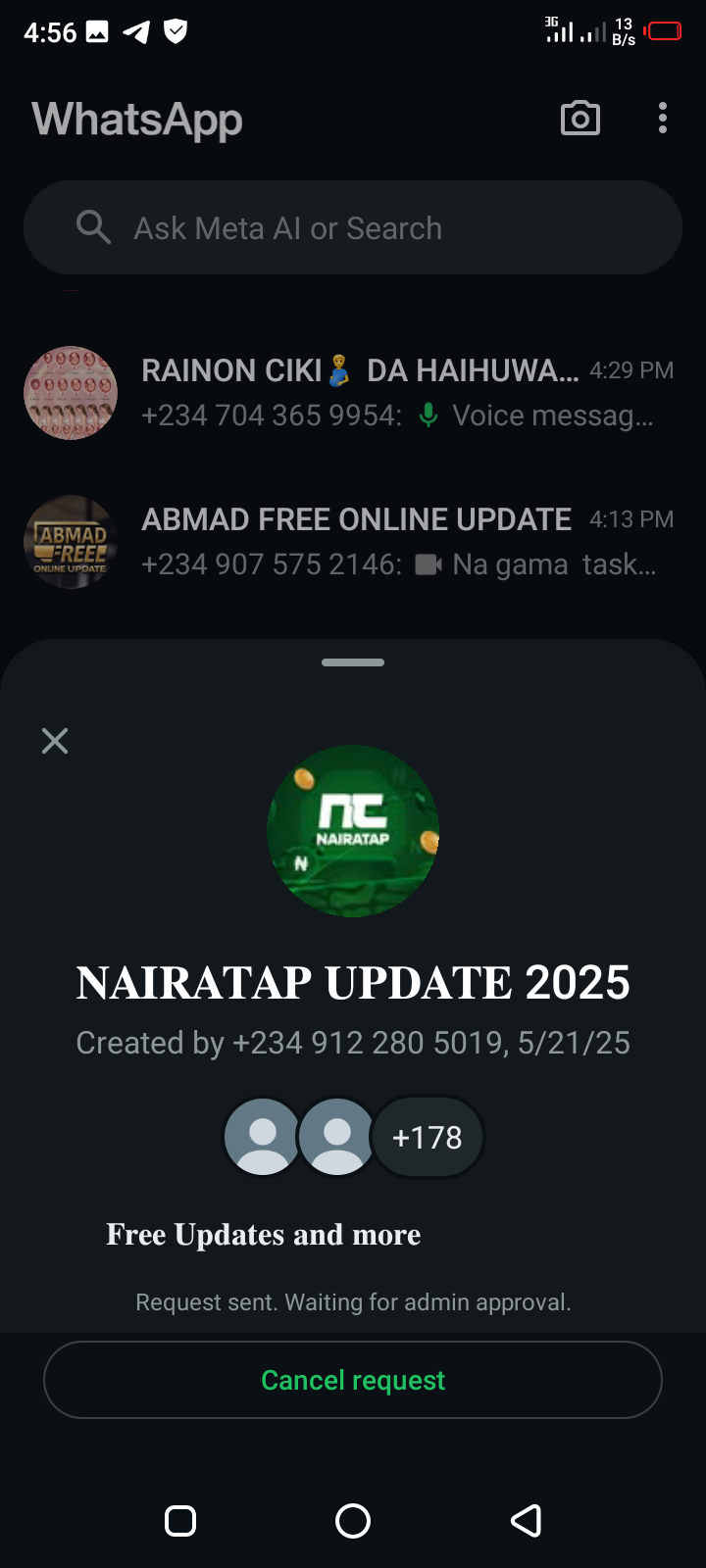Viewport: 706px width, 1568px height.
Task: Go to the system home screen
Action: pyautogui.click(x=353, y=1521)
